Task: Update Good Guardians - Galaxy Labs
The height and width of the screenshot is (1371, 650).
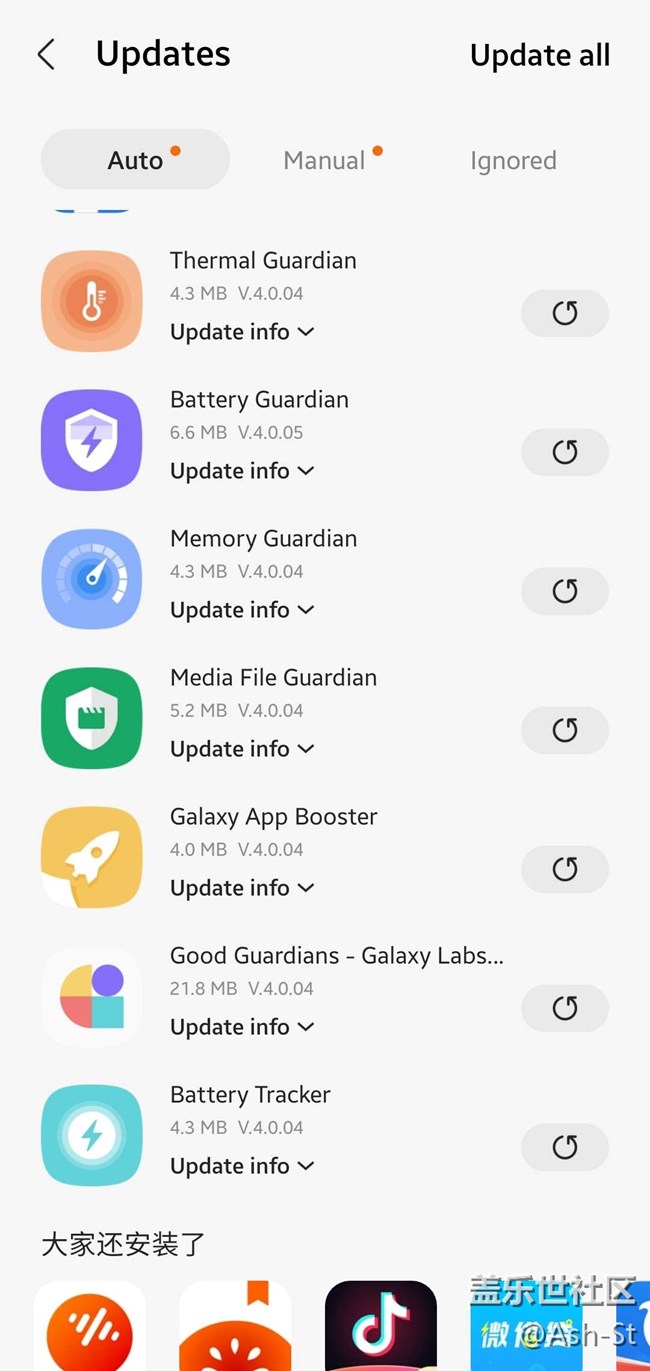Action: pos(565,1008)
